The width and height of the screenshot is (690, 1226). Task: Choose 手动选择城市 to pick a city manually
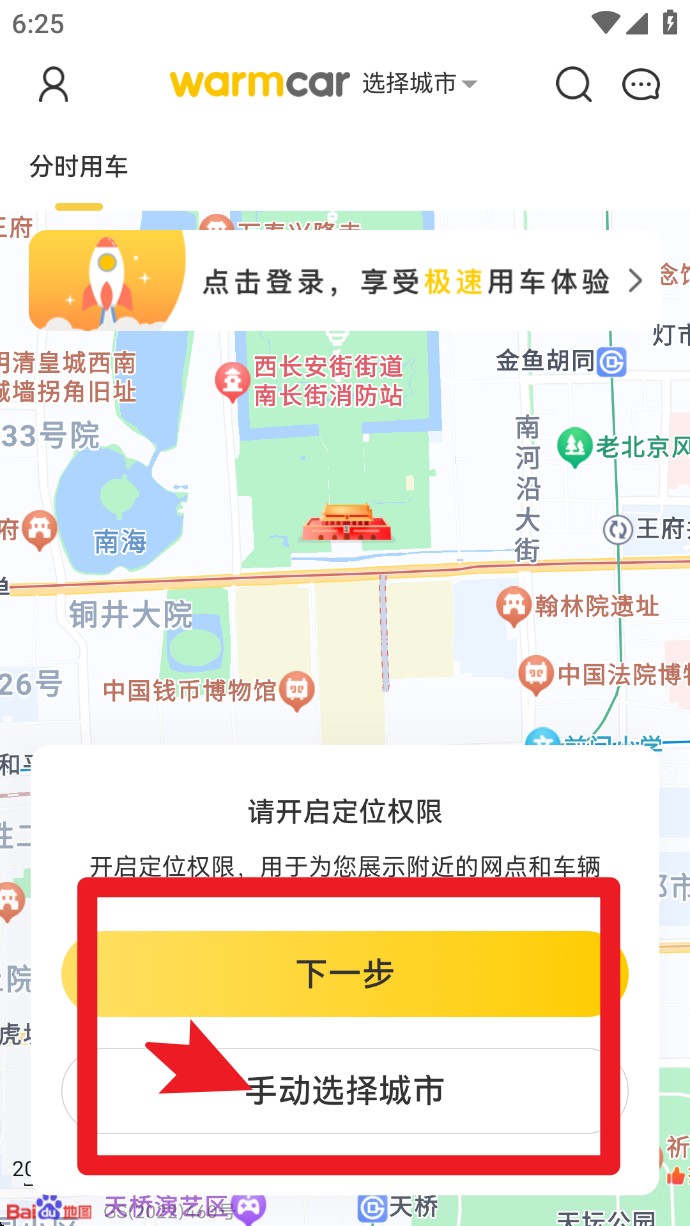point(345,1091)
